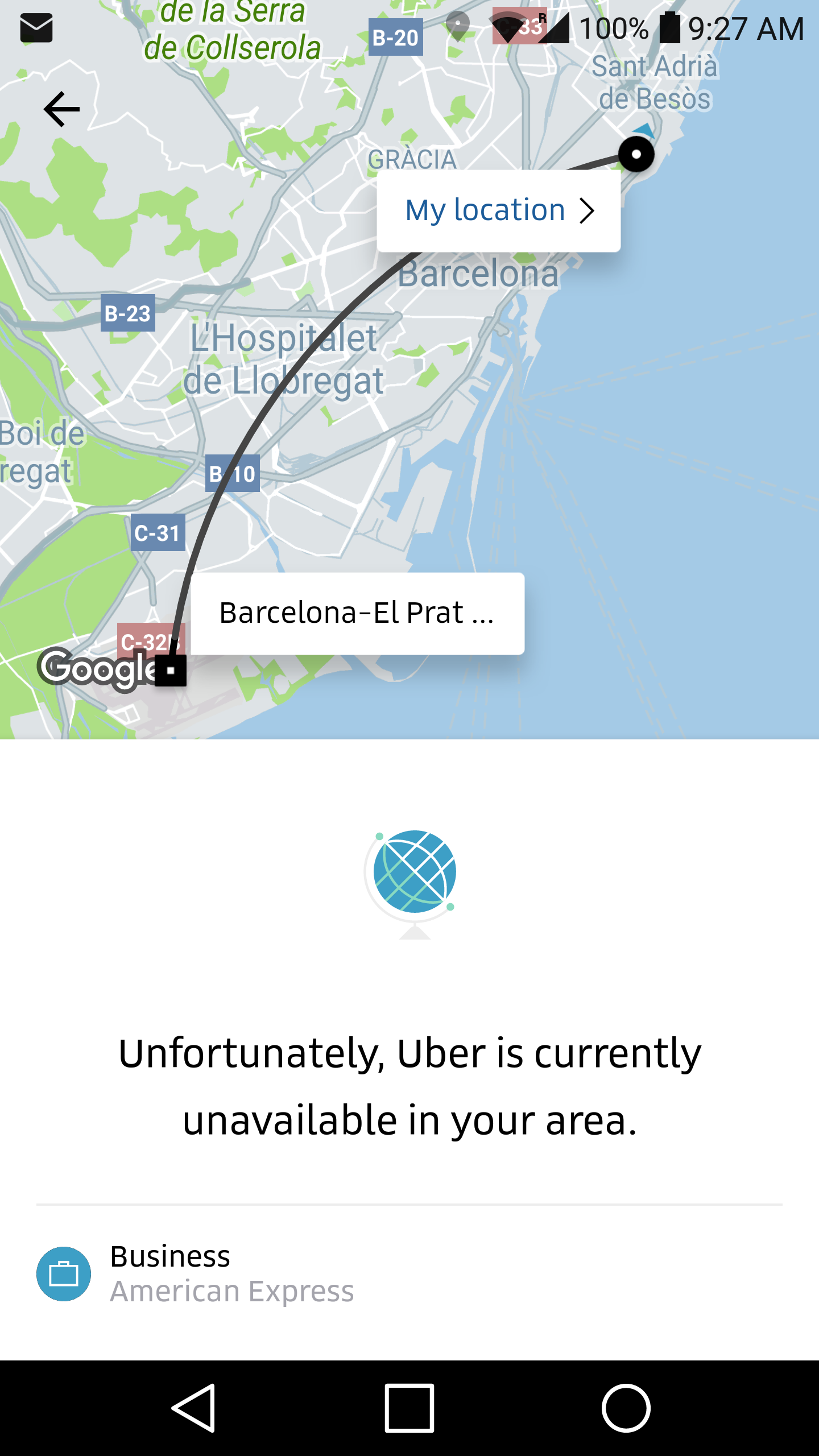
Task: Edit the Barcelona-El Prat destination label
Action: click(x=357, y=613)
